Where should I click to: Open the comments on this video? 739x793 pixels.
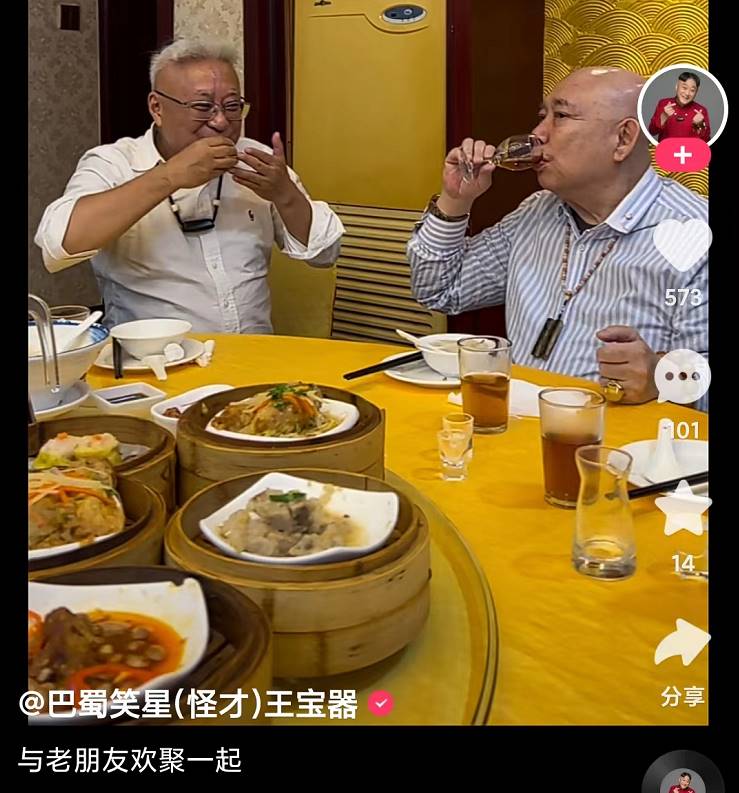683,378
